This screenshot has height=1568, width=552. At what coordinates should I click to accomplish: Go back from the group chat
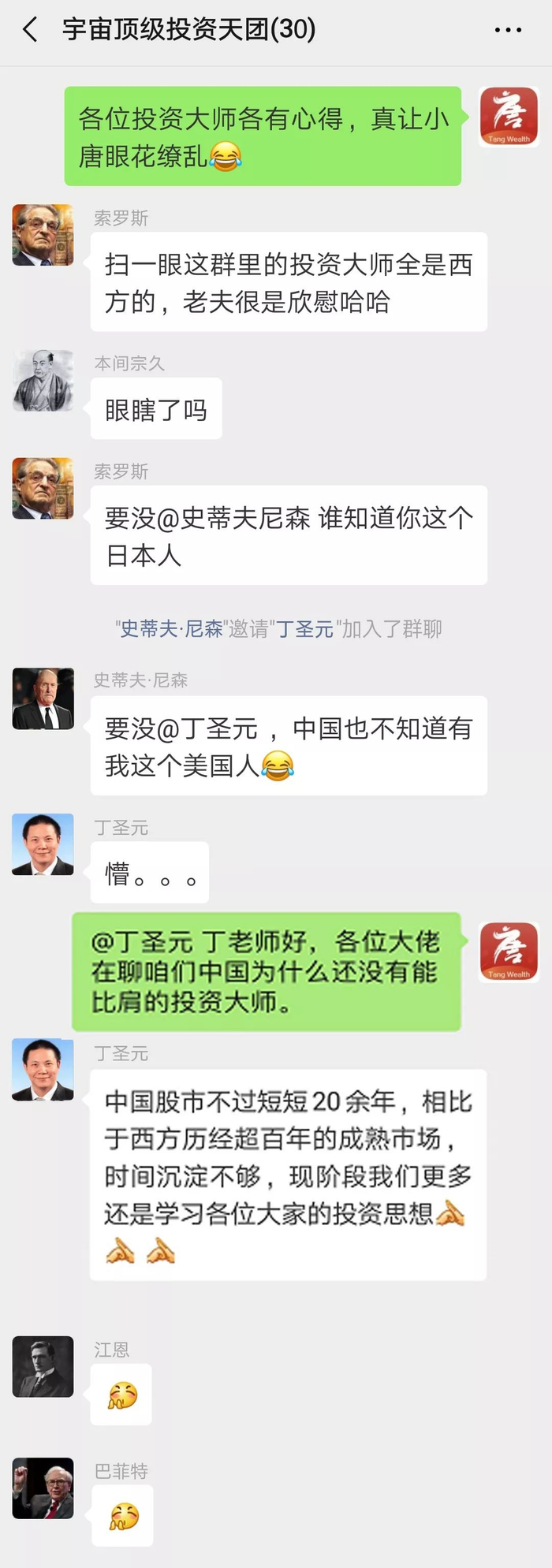coord(30,30)
